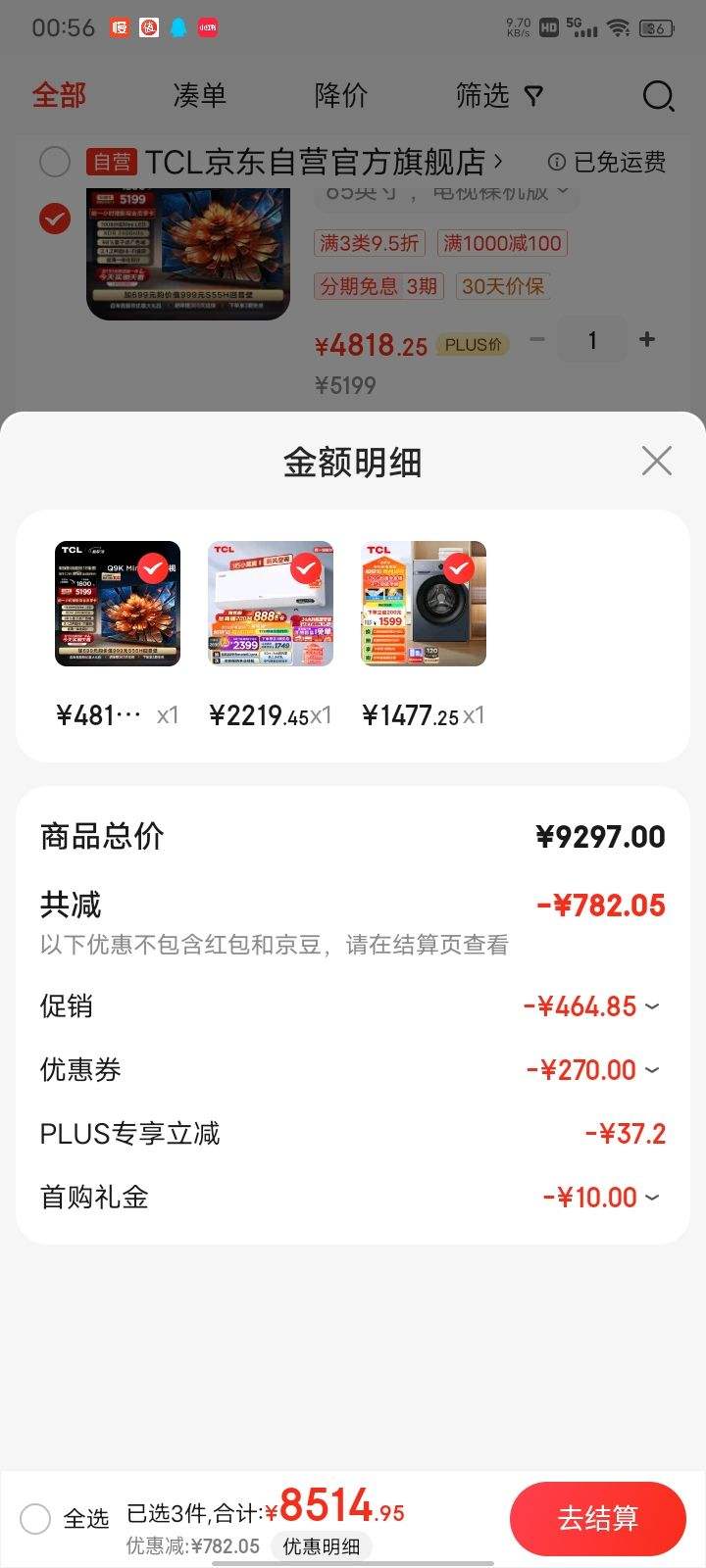Increase the TV quantity with the plus button
This screenshot has width=706, height=1568.
[647, 340]
